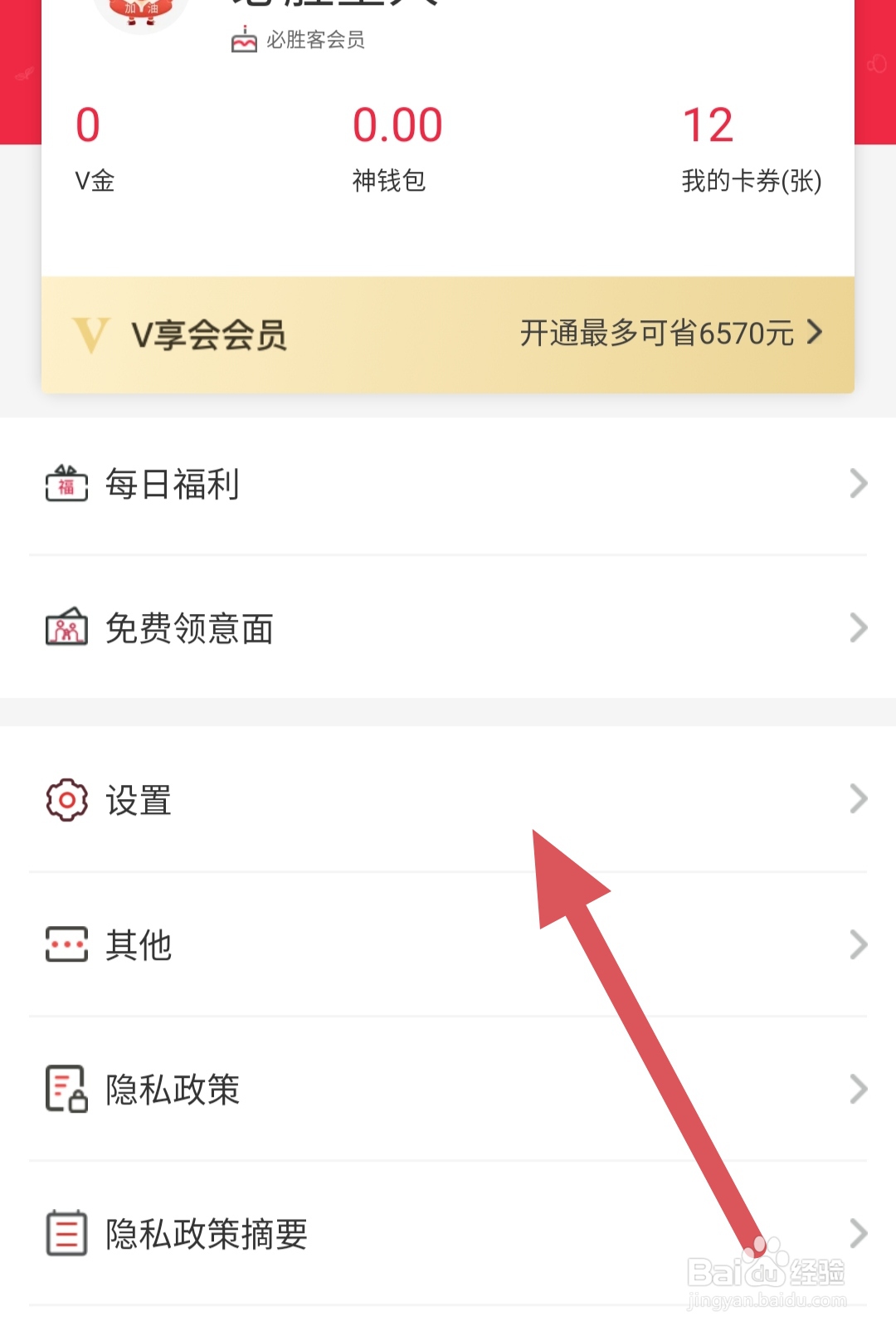Viewport: 896px width, 1331px height.
Task: Open 我的卡券 to view 12 coupons
Action: point(749,145)
